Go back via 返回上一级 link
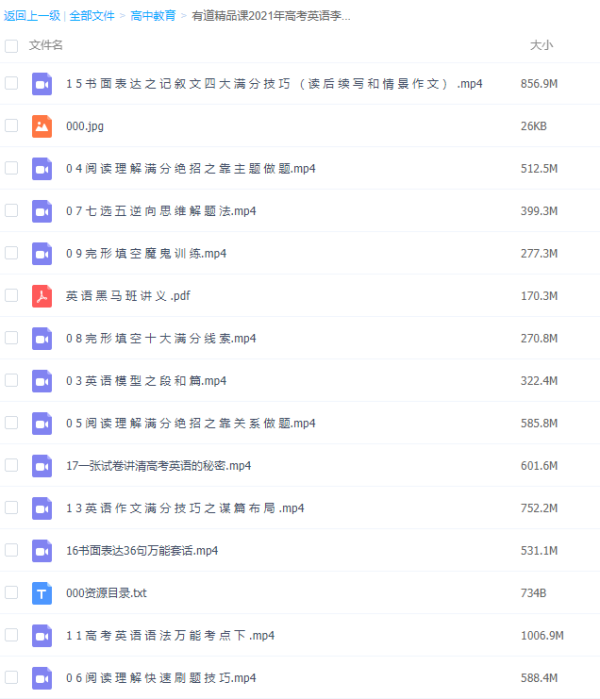Viewport: 600px width, 699px height. [32, 16]
